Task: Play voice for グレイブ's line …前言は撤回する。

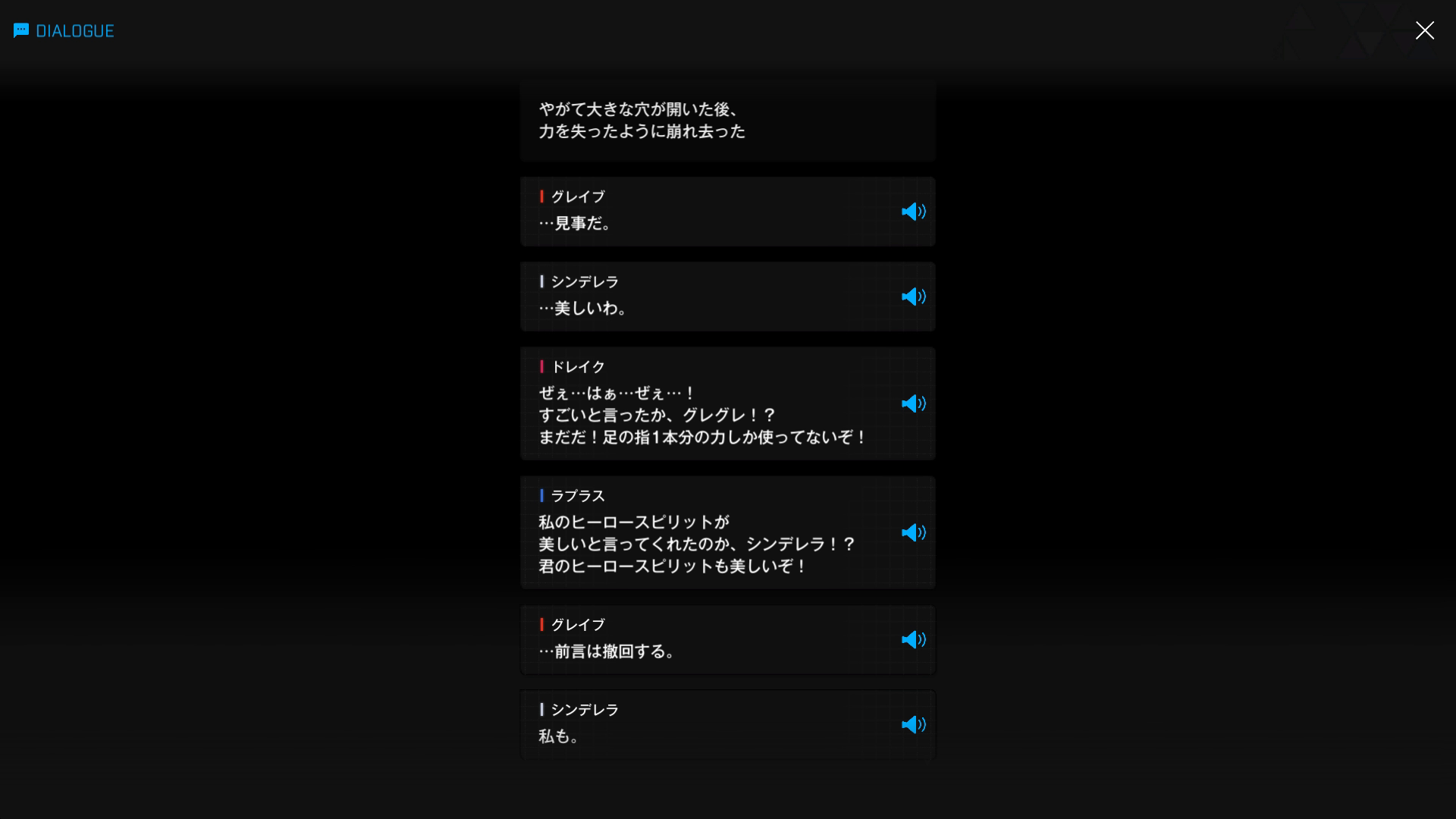Action: [913, 639]
